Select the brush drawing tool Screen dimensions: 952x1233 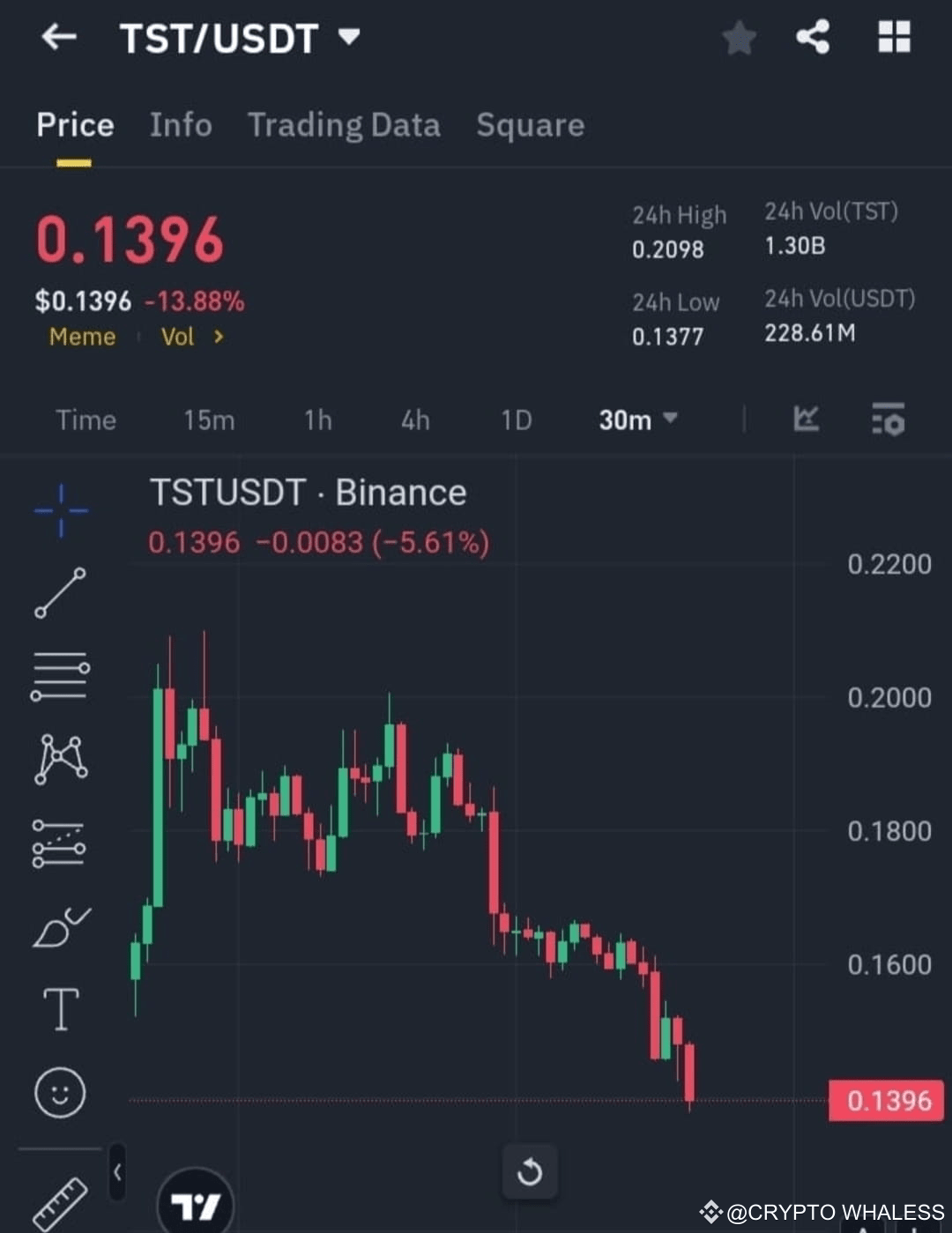(60, 925)
